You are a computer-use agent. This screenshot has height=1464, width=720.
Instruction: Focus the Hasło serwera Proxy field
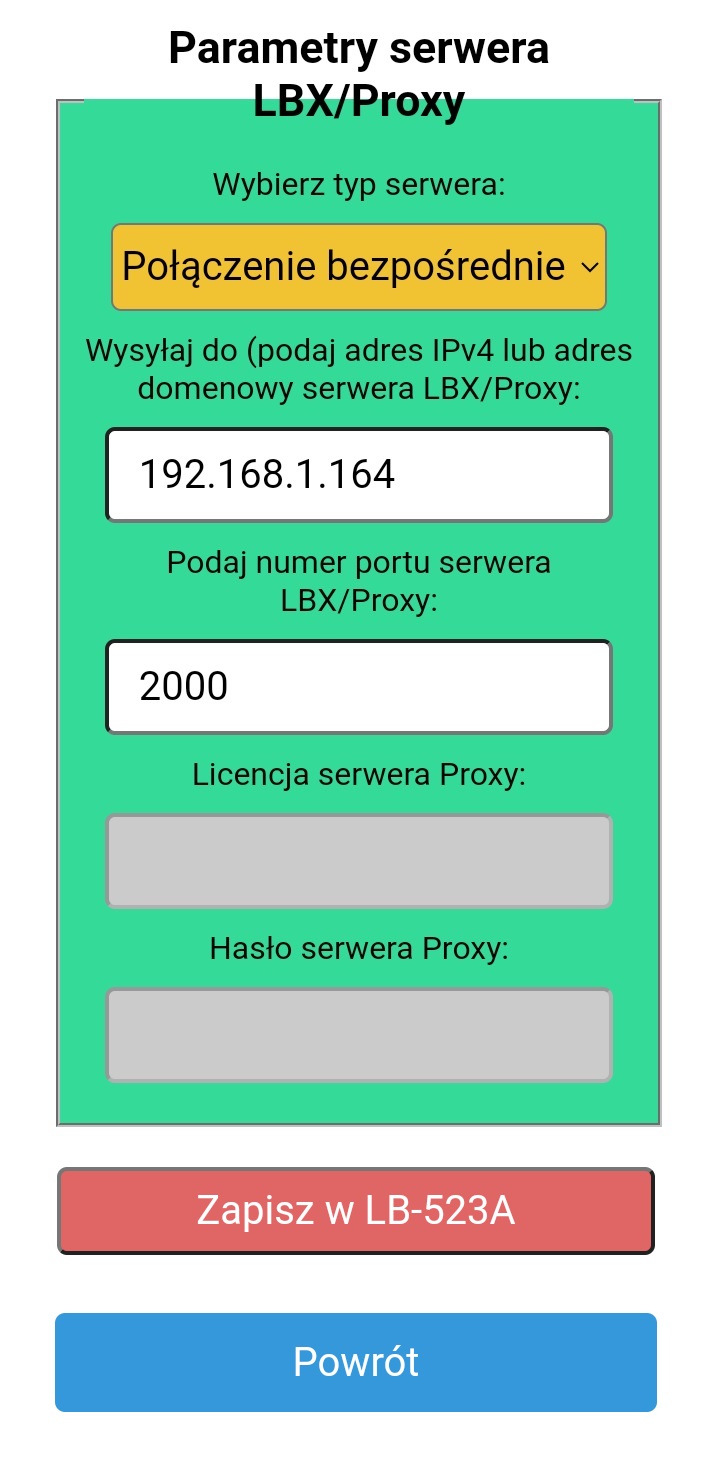pos(359,1035)
